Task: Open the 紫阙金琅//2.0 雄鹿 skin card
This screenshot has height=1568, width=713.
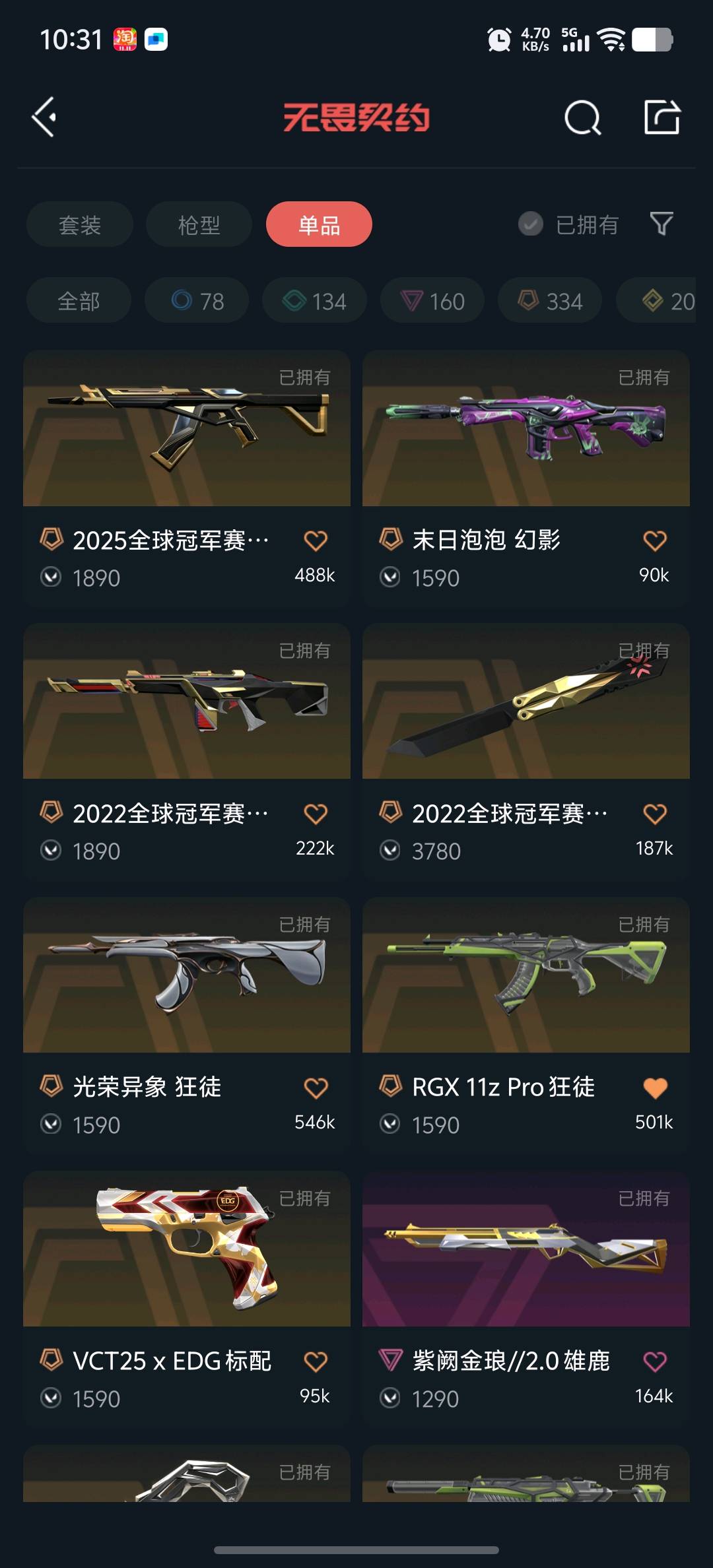Action: click(x=526, y=1249)
